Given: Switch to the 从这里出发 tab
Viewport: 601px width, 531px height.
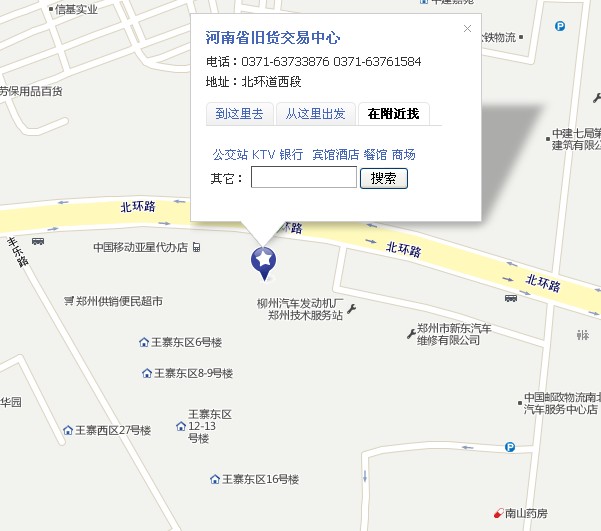Looking at the screenshot, I should [x=315, y=114].
